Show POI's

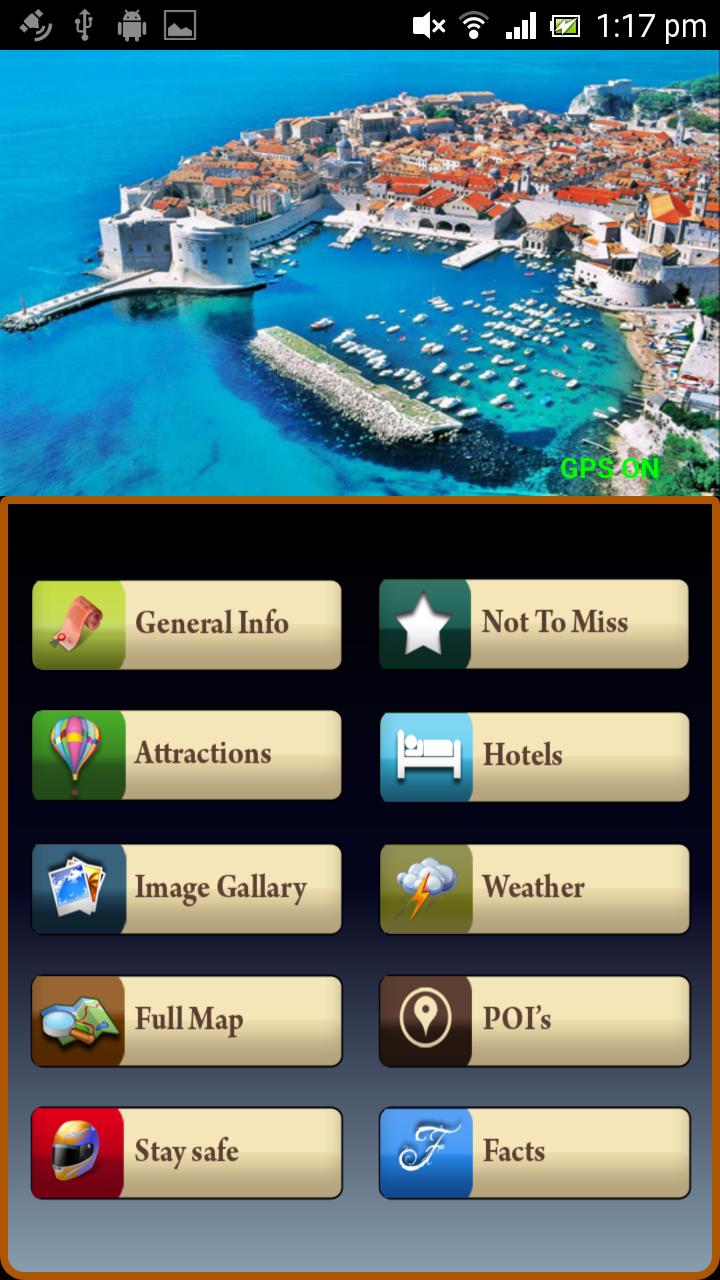coord(535,1021)
